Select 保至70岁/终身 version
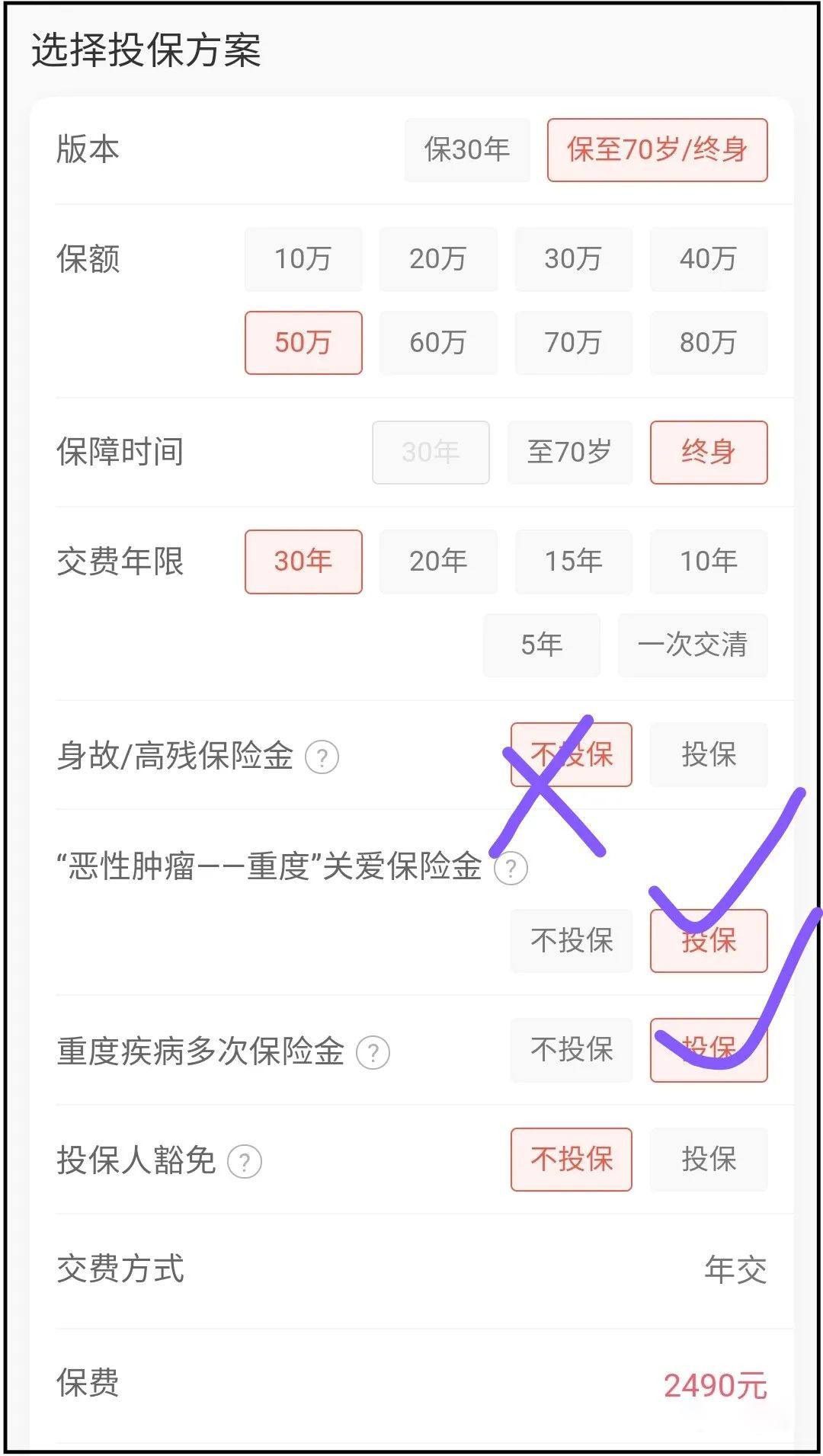The width and height of the screenshot is (823, 1456). coord(657,150)
